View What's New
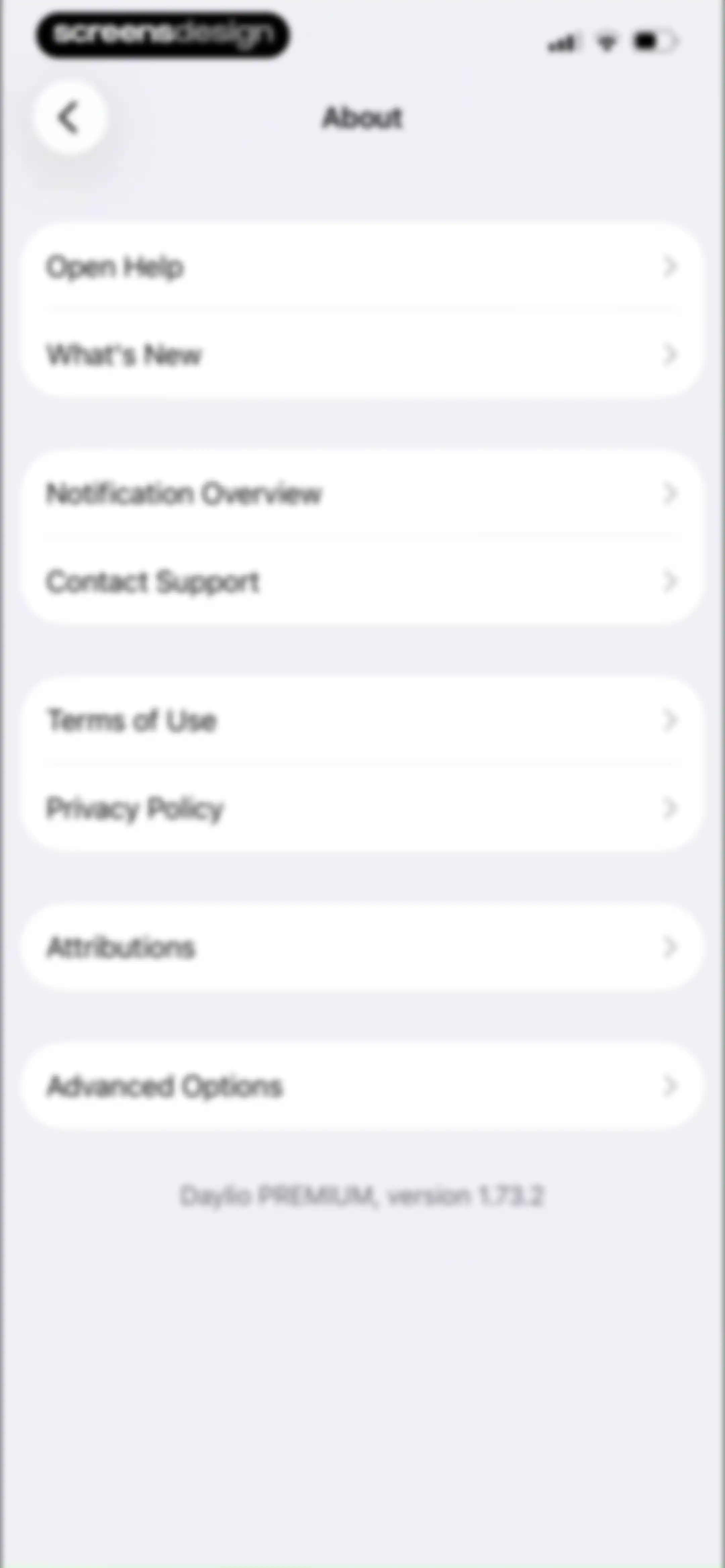725x1568 pixels. tap(363, 354)
